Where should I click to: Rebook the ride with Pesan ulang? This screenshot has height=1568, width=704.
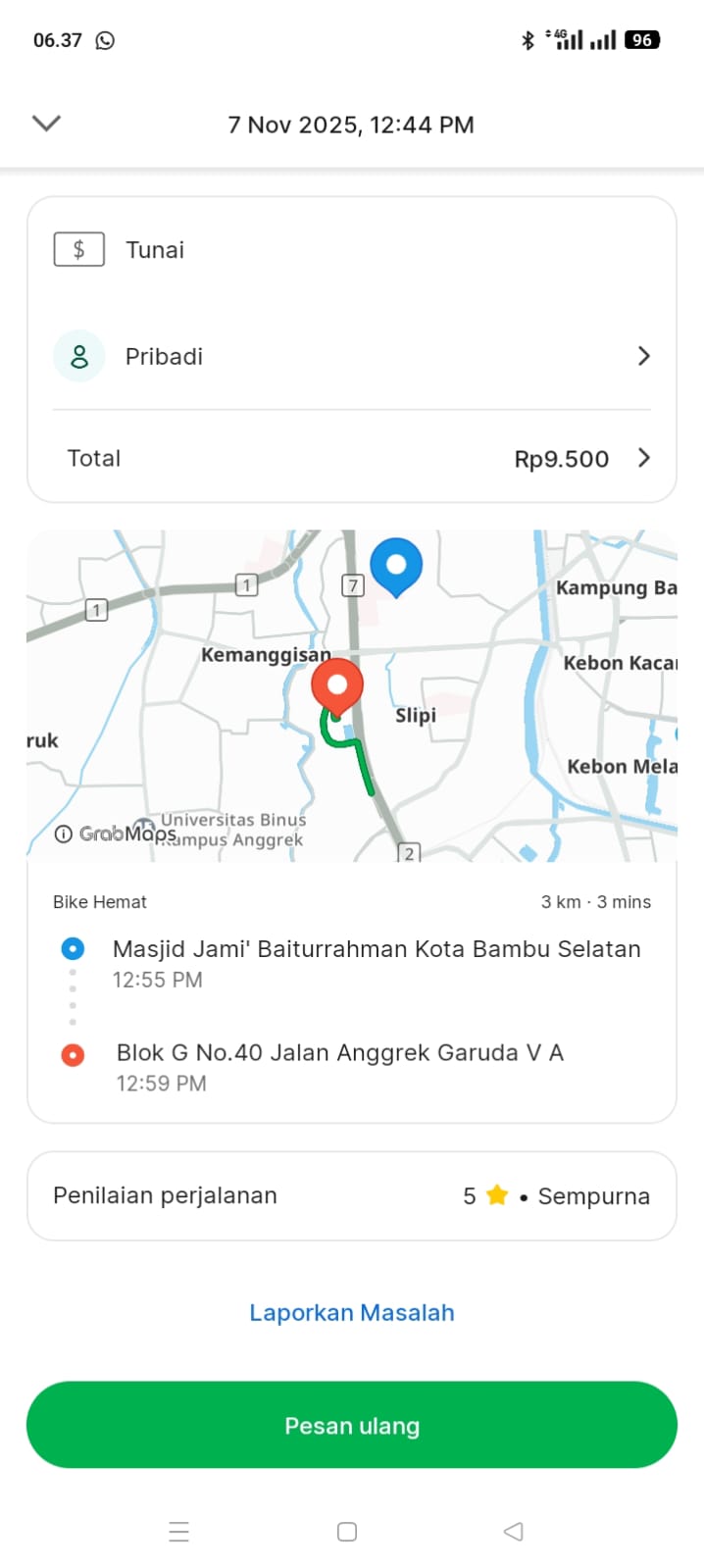351,1425
